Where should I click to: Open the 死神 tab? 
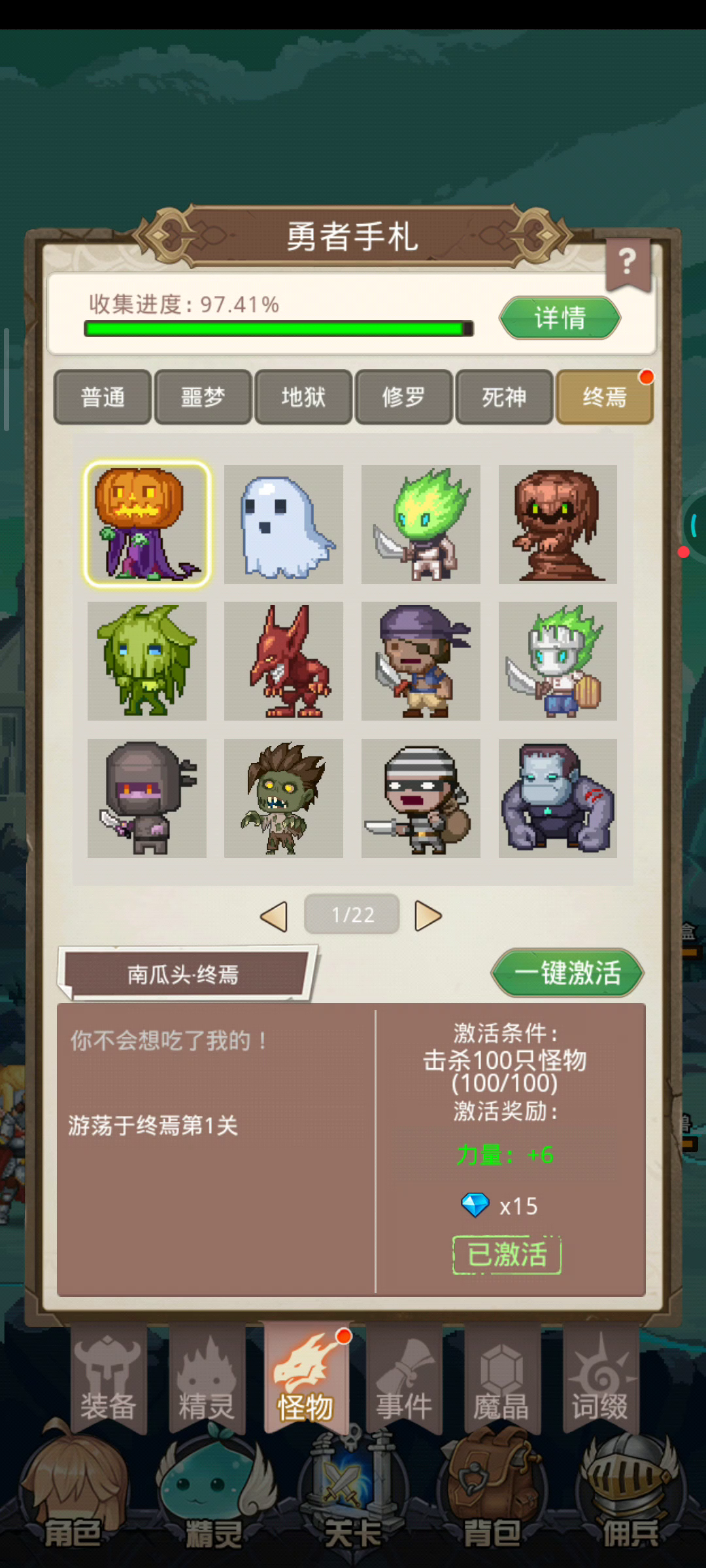point(504,397)
